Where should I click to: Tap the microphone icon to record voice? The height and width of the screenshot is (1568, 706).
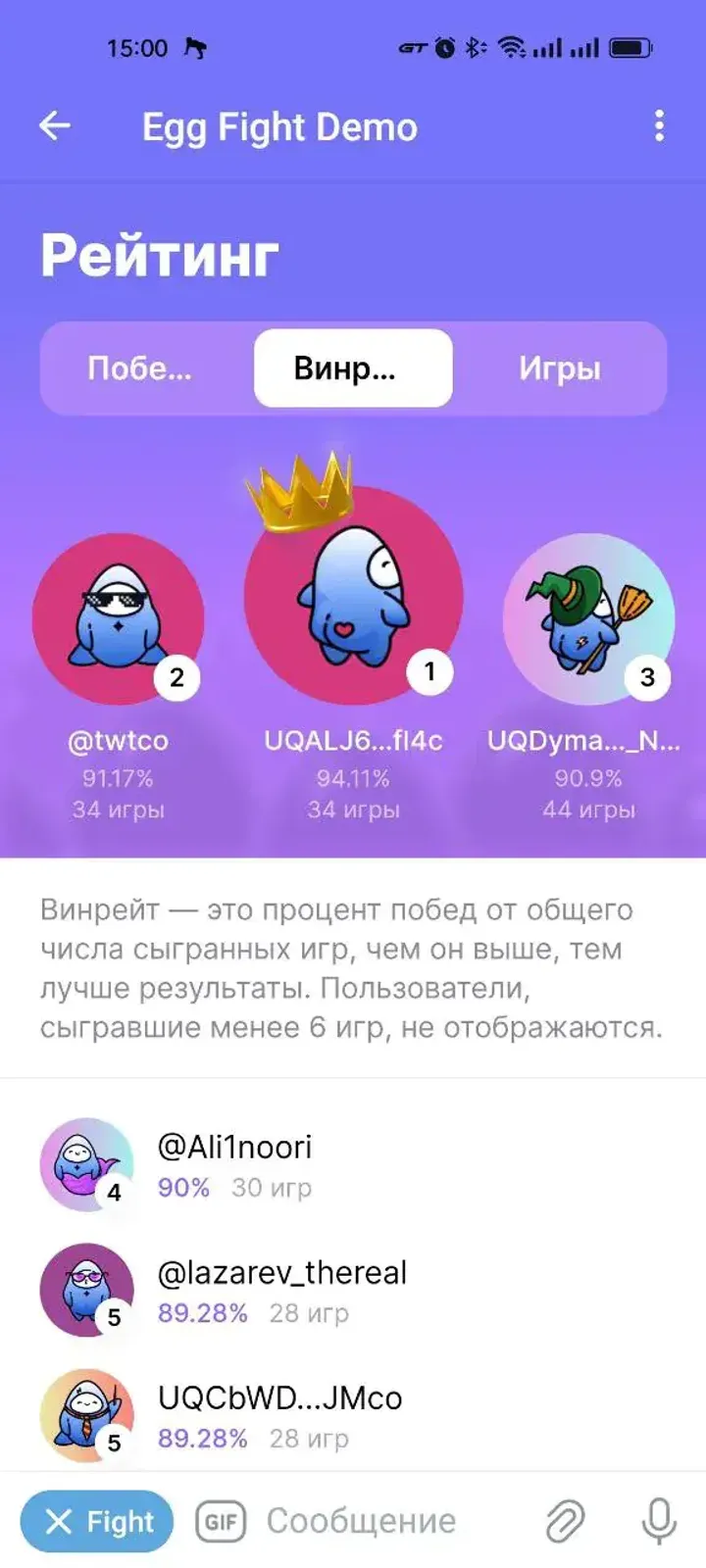click(x=655, y=1521)
